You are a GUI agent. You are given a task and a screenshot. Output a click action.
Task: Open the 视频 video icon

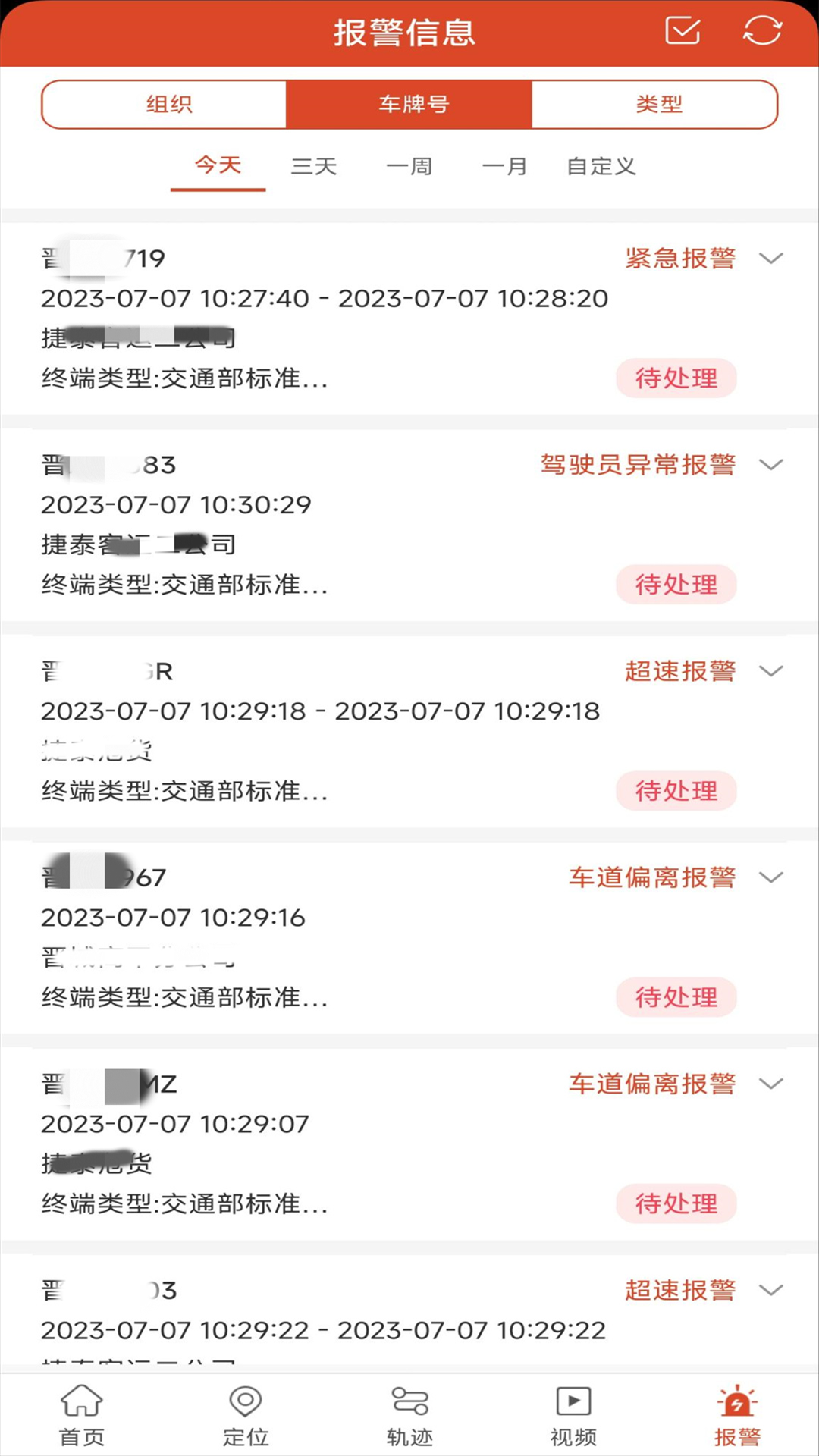coord(573,1410)
